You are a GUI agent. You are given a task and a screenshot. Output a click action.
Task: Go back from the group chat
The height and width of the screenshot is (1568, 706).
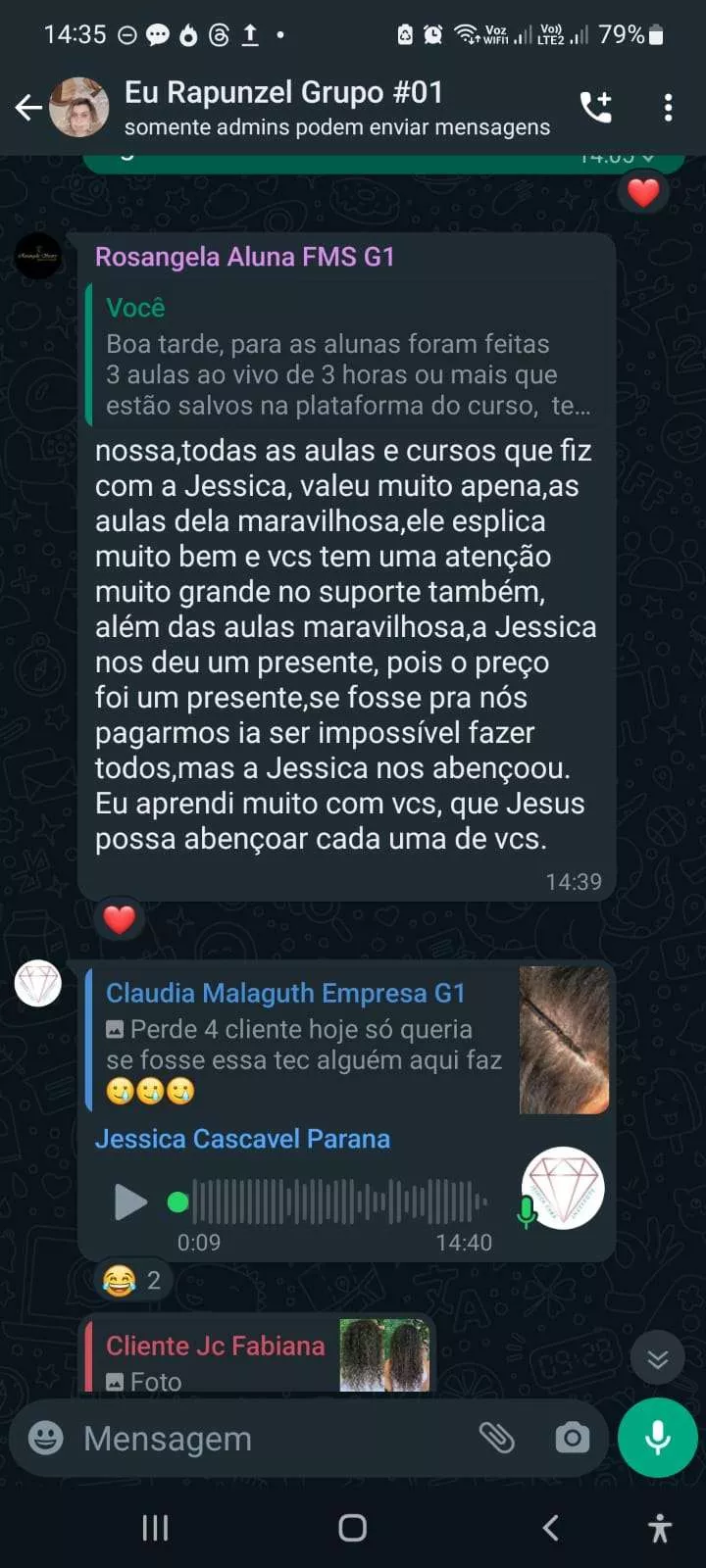click(x=29, y=108)
